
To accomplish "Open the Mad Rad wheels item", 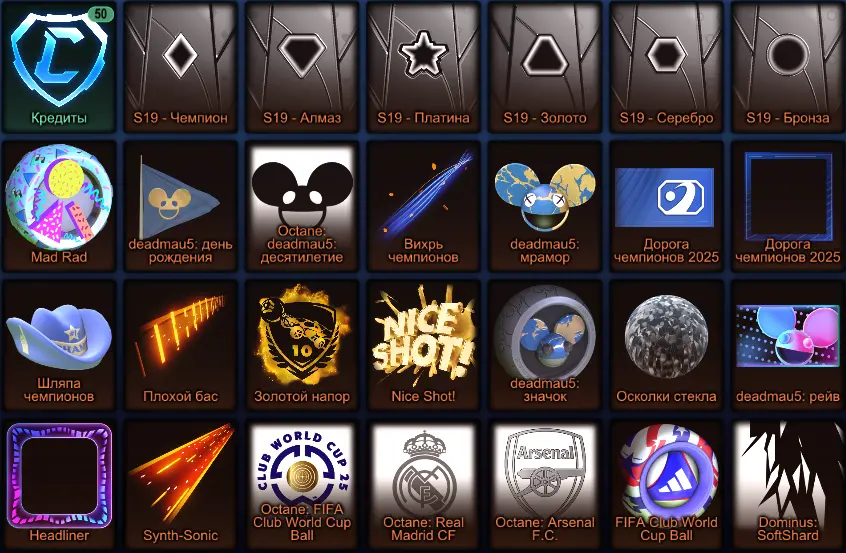I will point(58,205).
